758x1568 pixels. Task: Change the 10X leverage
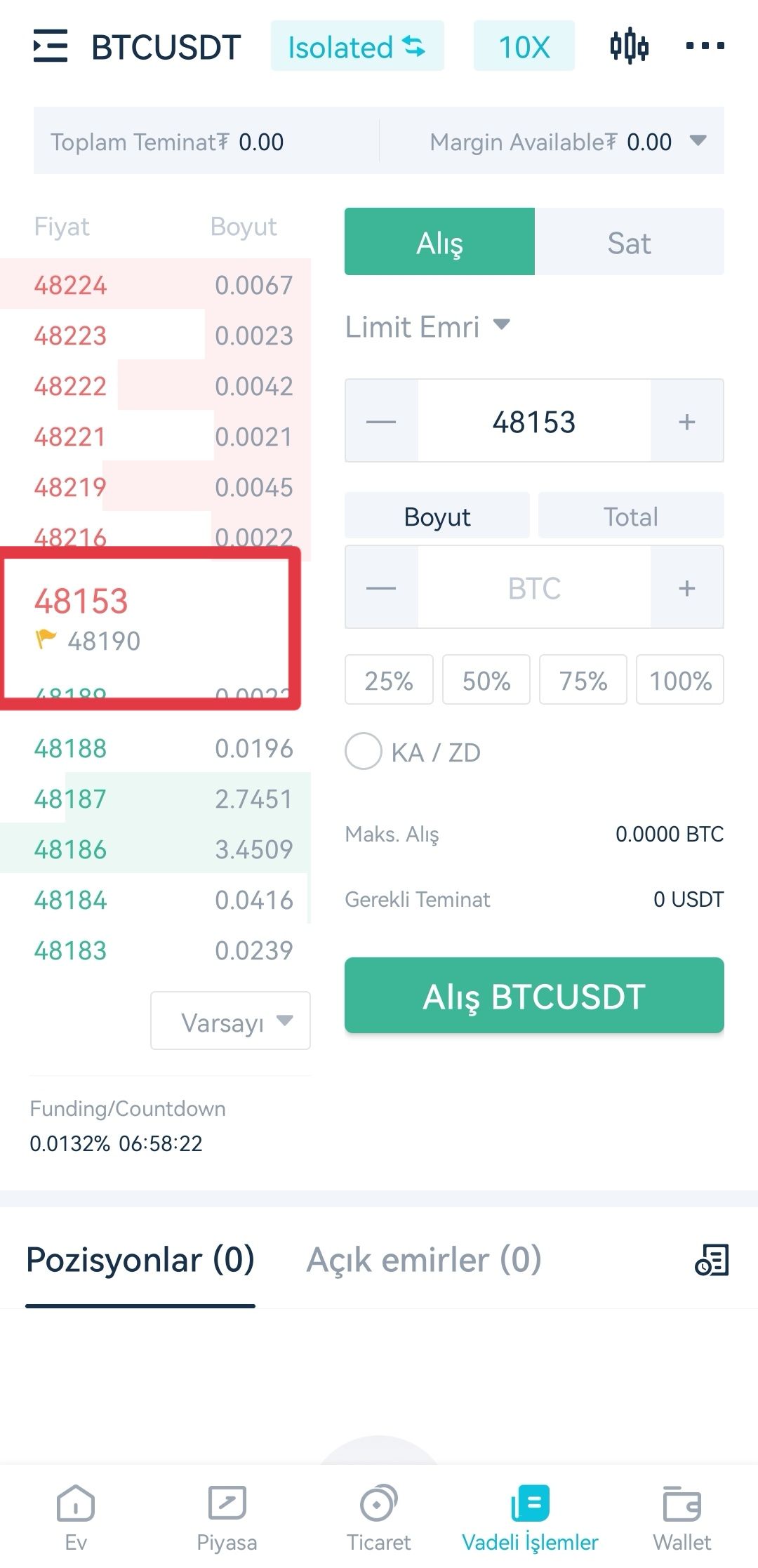(x=524, y=46)
